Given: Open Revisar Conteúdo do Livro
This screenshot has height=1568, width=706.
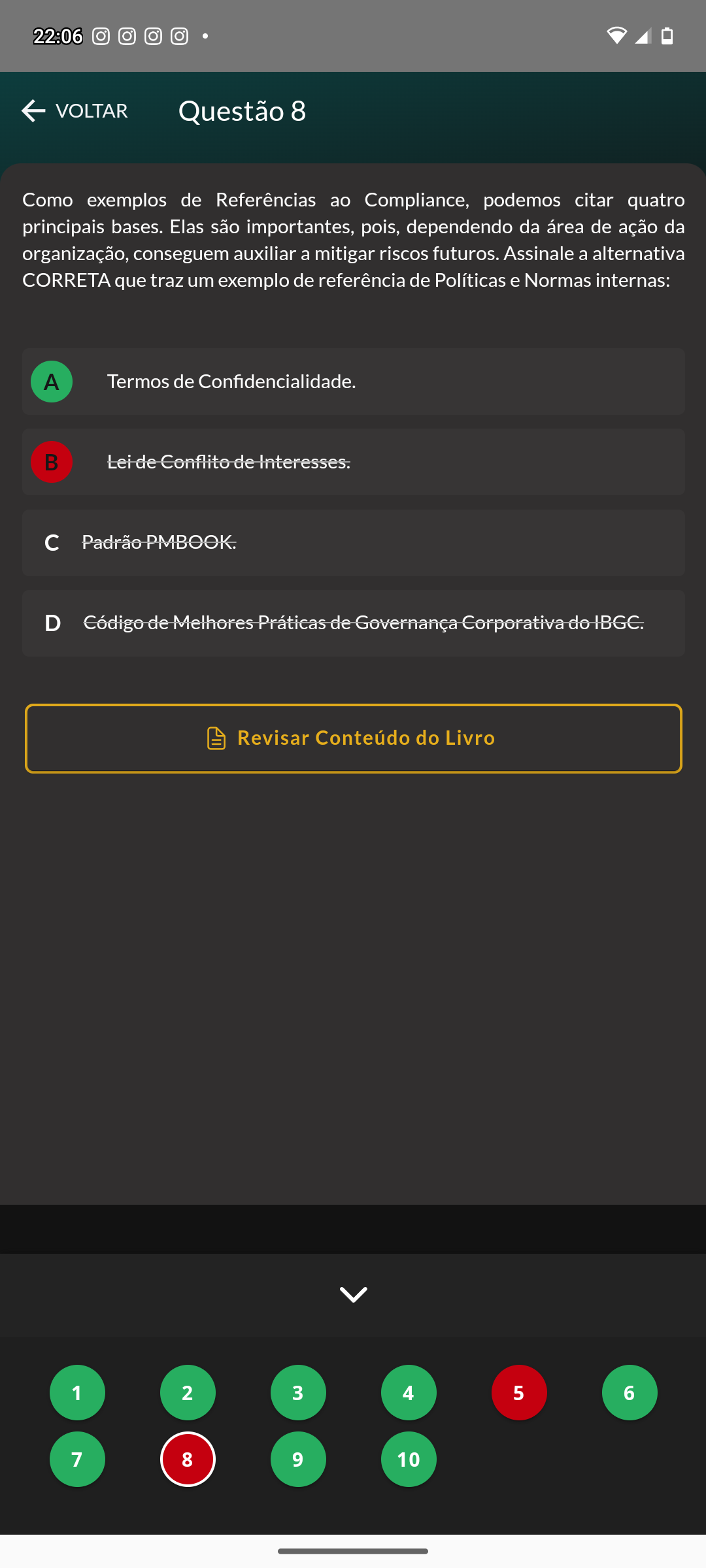Looking at the screenshot, I should coord(353,738).
